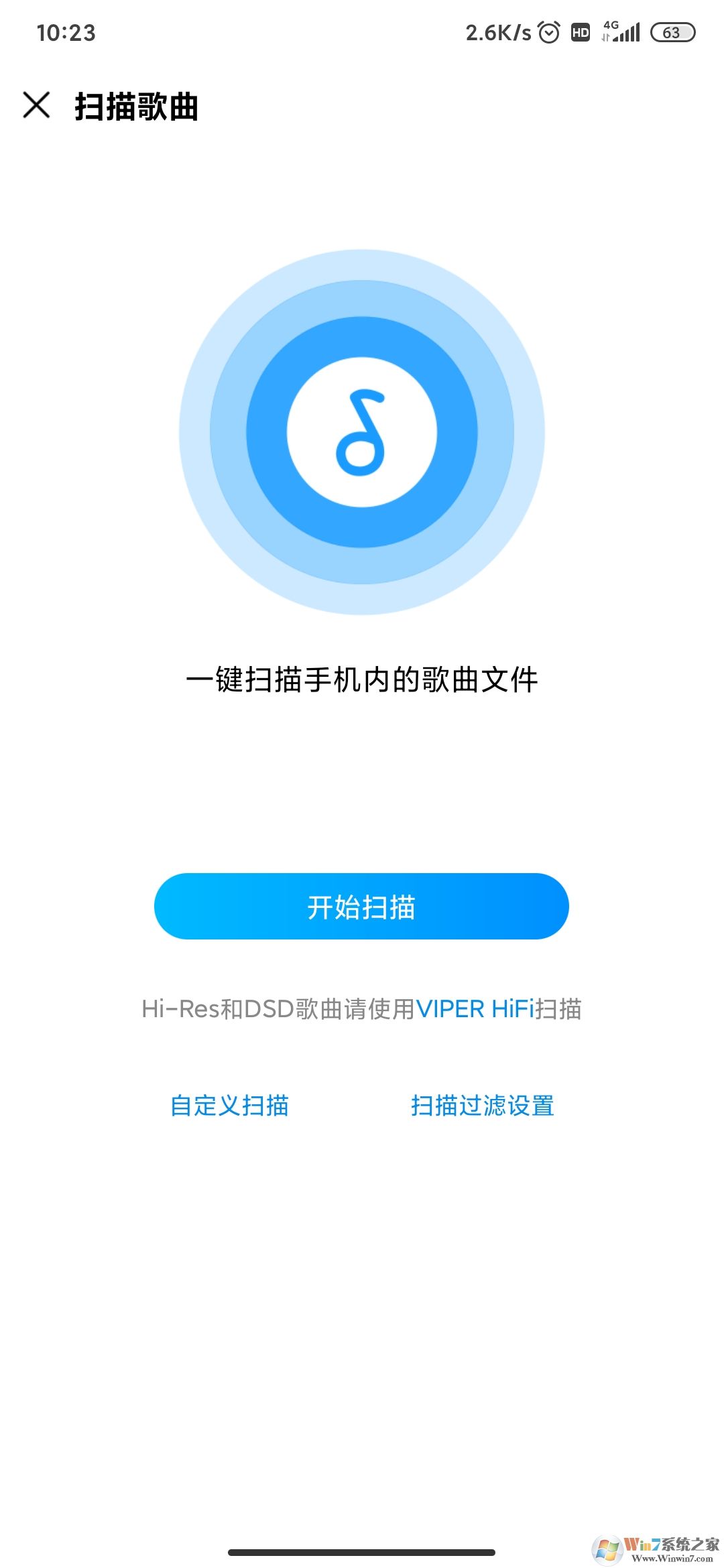The width and height of the screenshot is (724, 1568).
Task: Open 自定义扫描 option
Action: click(229, 1105)
